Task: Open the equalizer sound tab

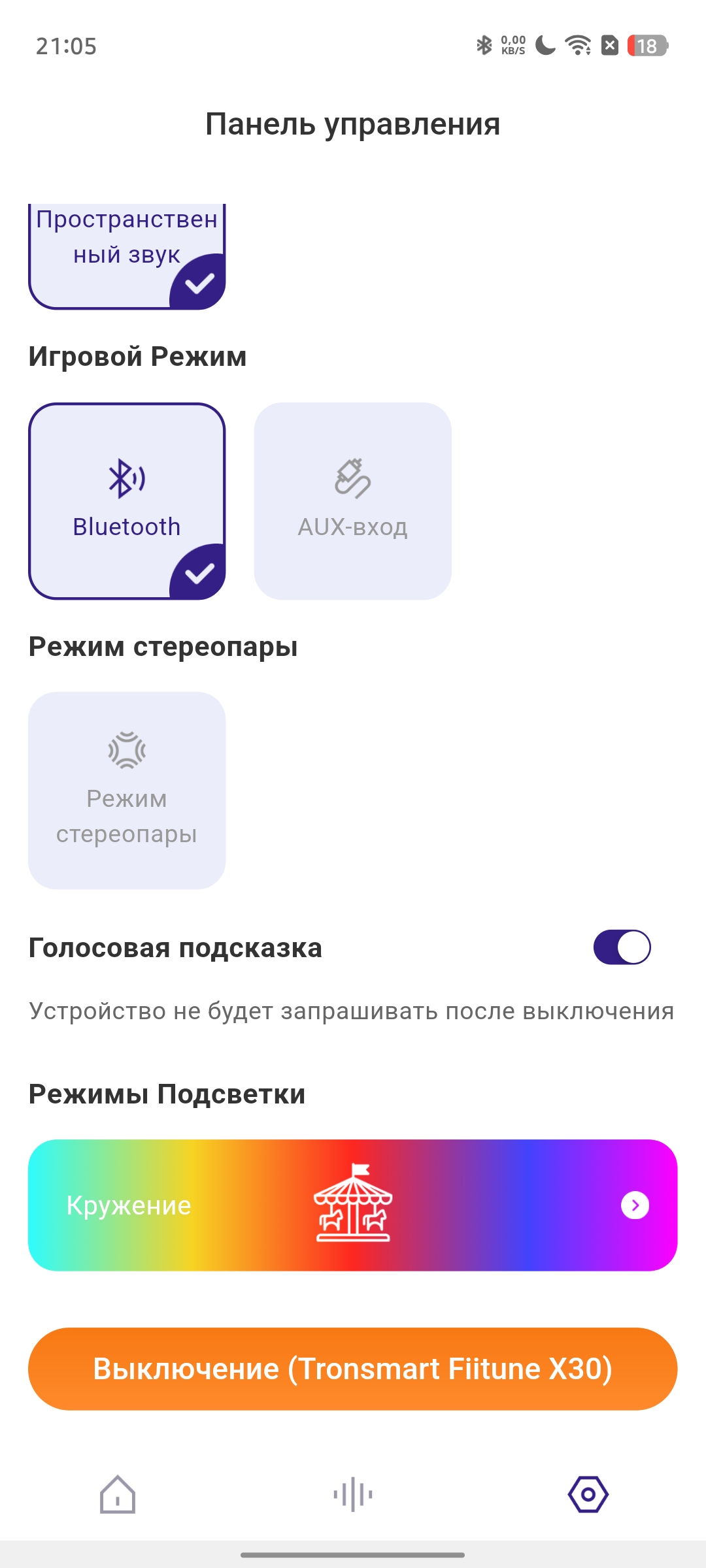Action: 352,1494
